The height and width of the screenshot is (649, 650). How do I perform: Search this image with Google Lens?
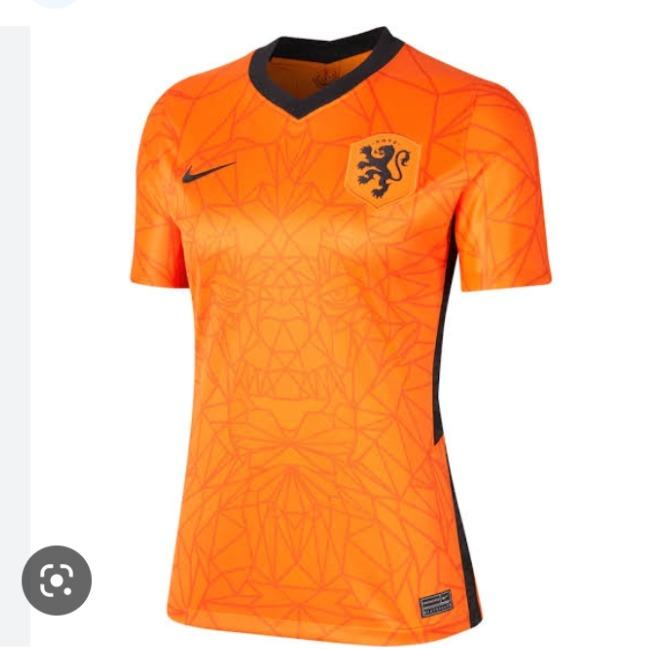[56, 580]
